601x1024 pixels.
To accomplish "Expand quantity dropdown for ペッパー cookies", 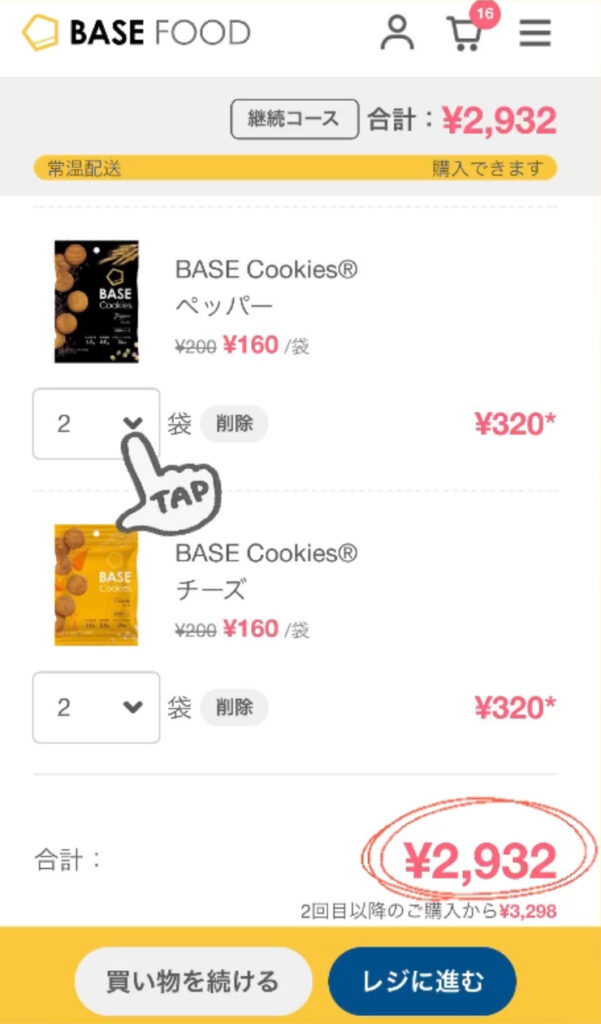I will [96, 424].
